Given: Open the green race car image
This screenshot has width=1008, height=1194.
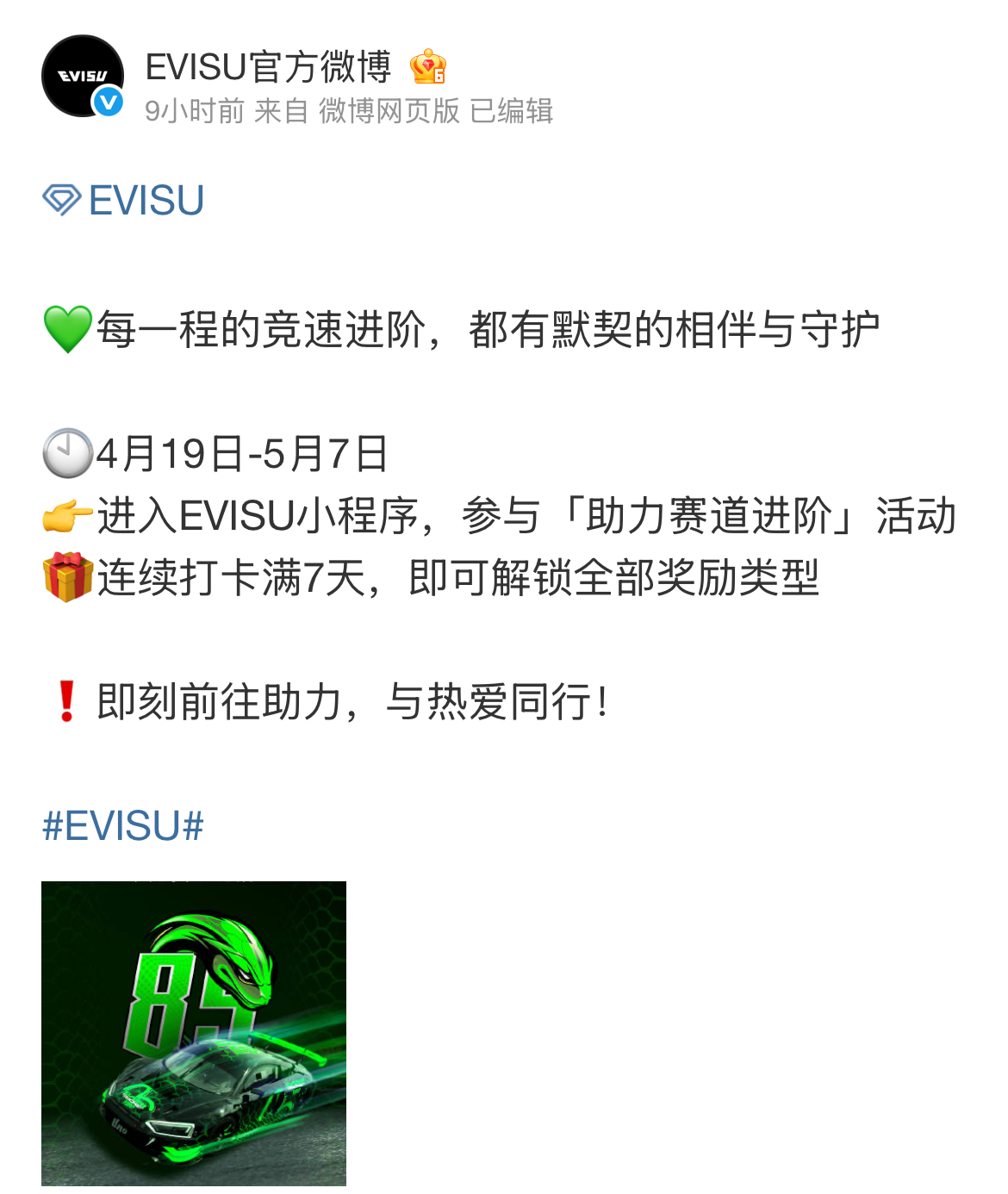Looking at the screenshot, I should (194, 1032).
